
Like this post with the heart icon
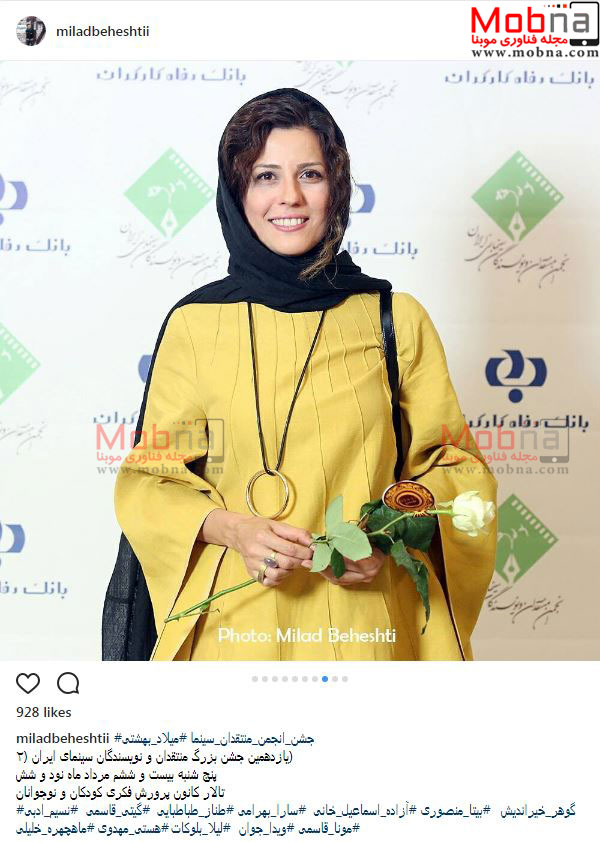pyautogui.click(x=28, y=683)
